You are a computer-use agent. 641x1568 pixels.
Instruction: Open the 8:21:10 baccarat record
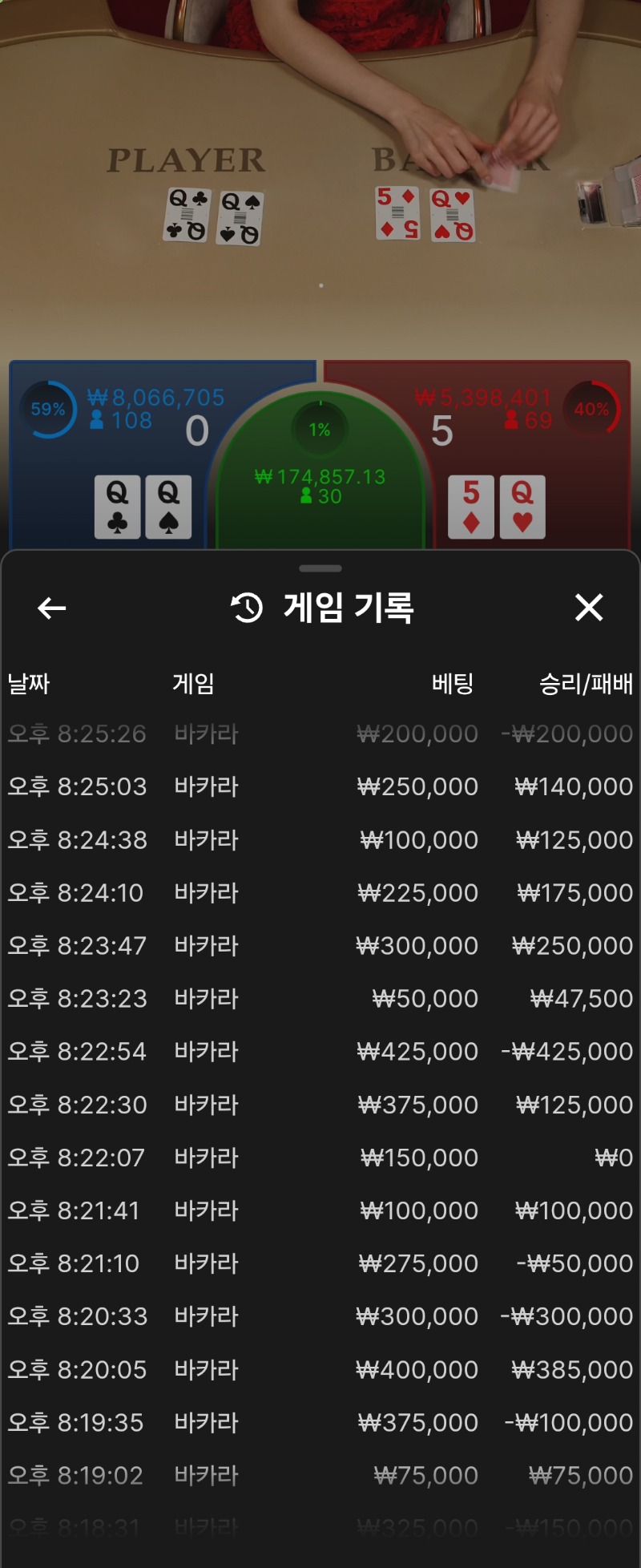pos(320,1263)
